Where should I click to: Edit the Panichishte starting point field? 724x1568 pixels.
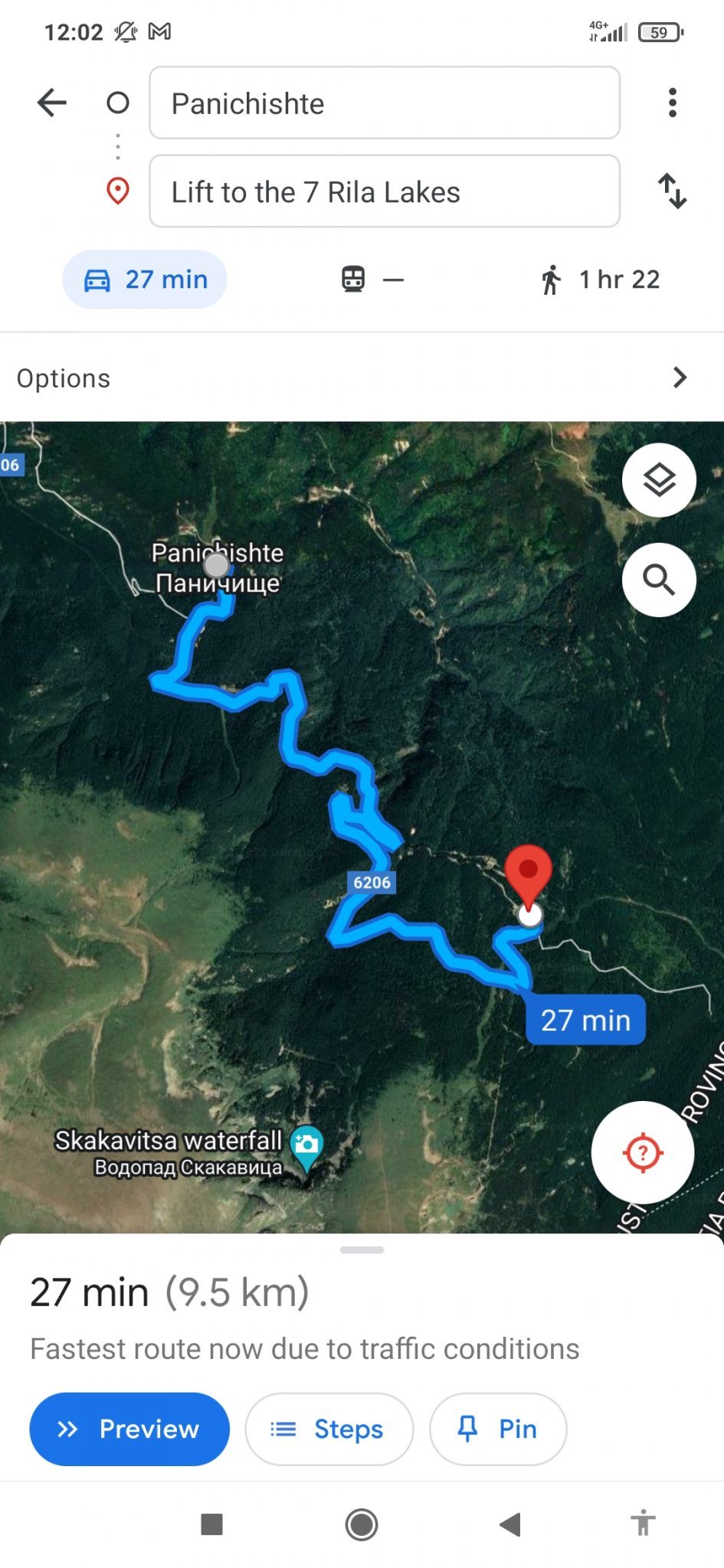click(x=384, y=103)
